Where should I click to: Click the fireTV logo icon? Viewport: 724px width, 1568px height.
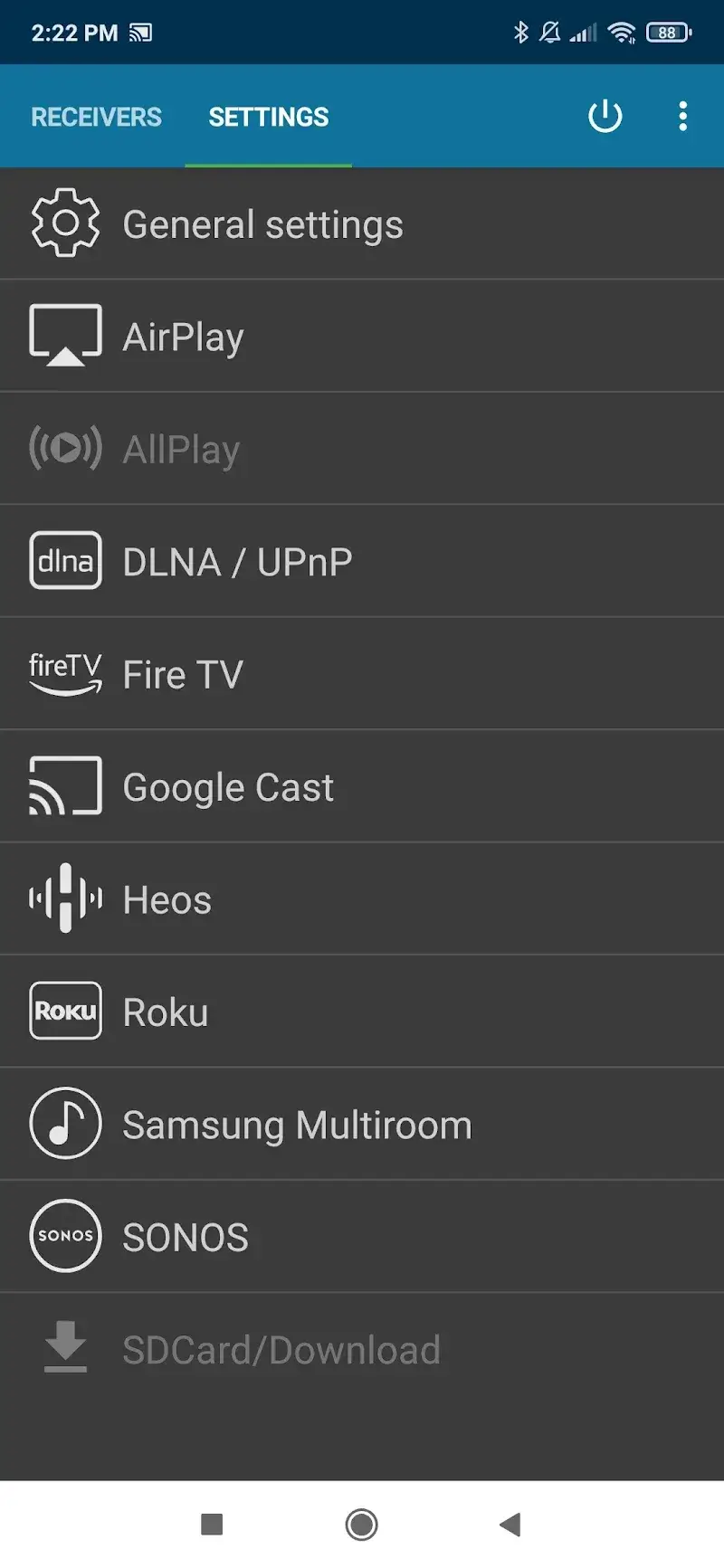pos(64,673)
